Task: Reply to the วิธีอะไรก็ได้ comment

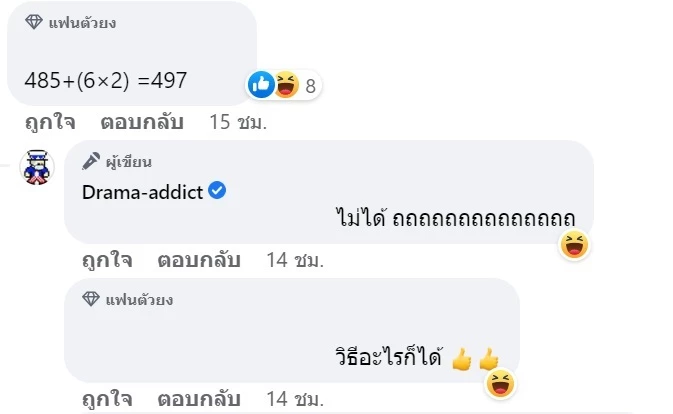Action: pyautogui.click(x=198, y=400)
